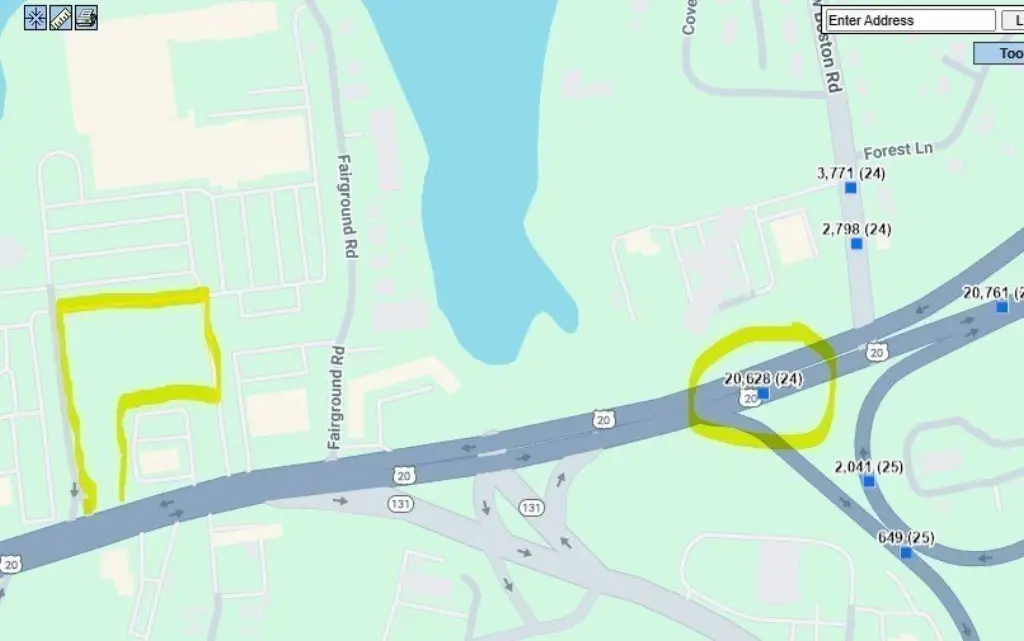Select the 3,771 (24) count marker
The image size is (1024, 641).
(851, 187)
